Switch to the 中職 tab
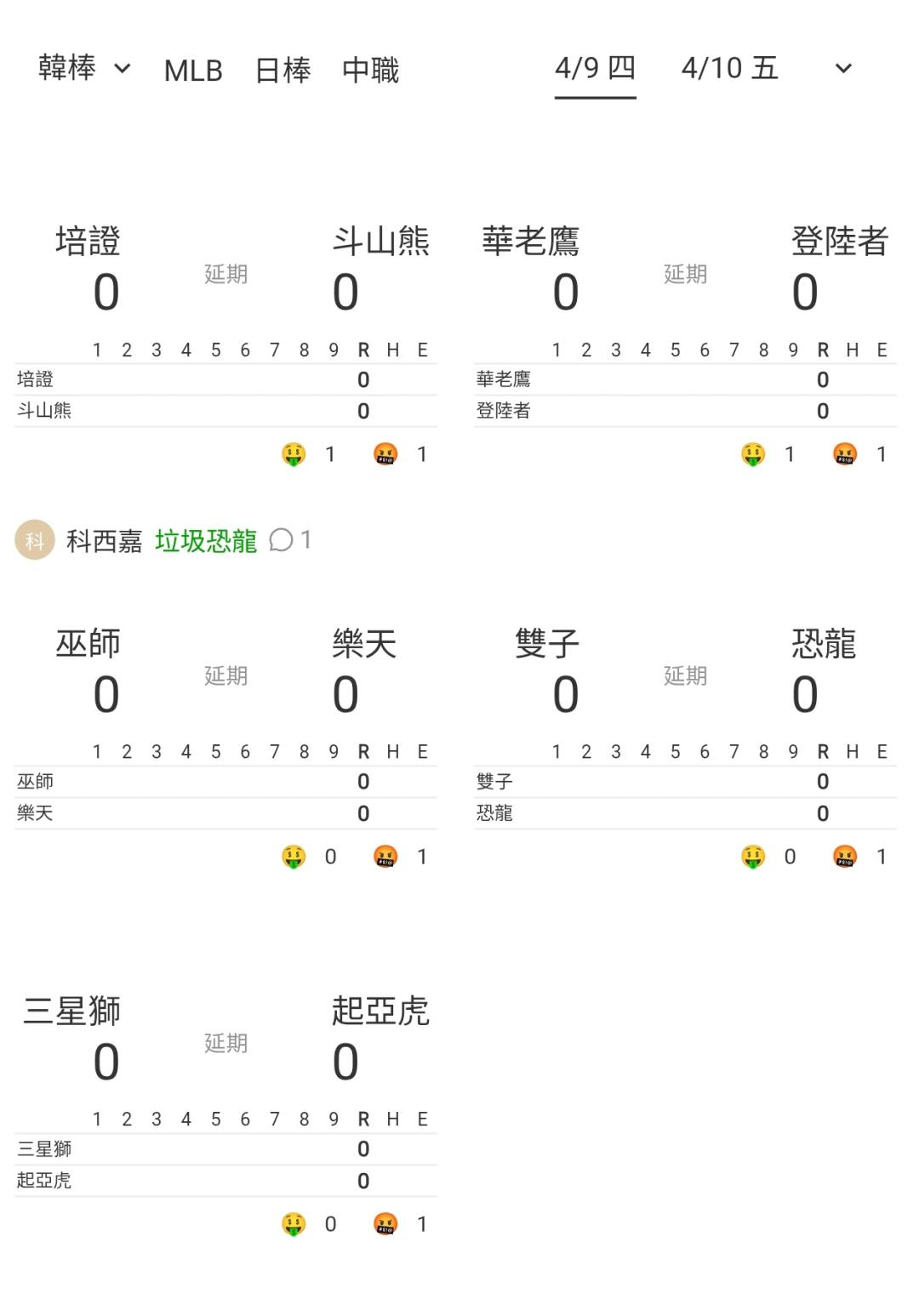The image size is (919, 1316). 370,70
